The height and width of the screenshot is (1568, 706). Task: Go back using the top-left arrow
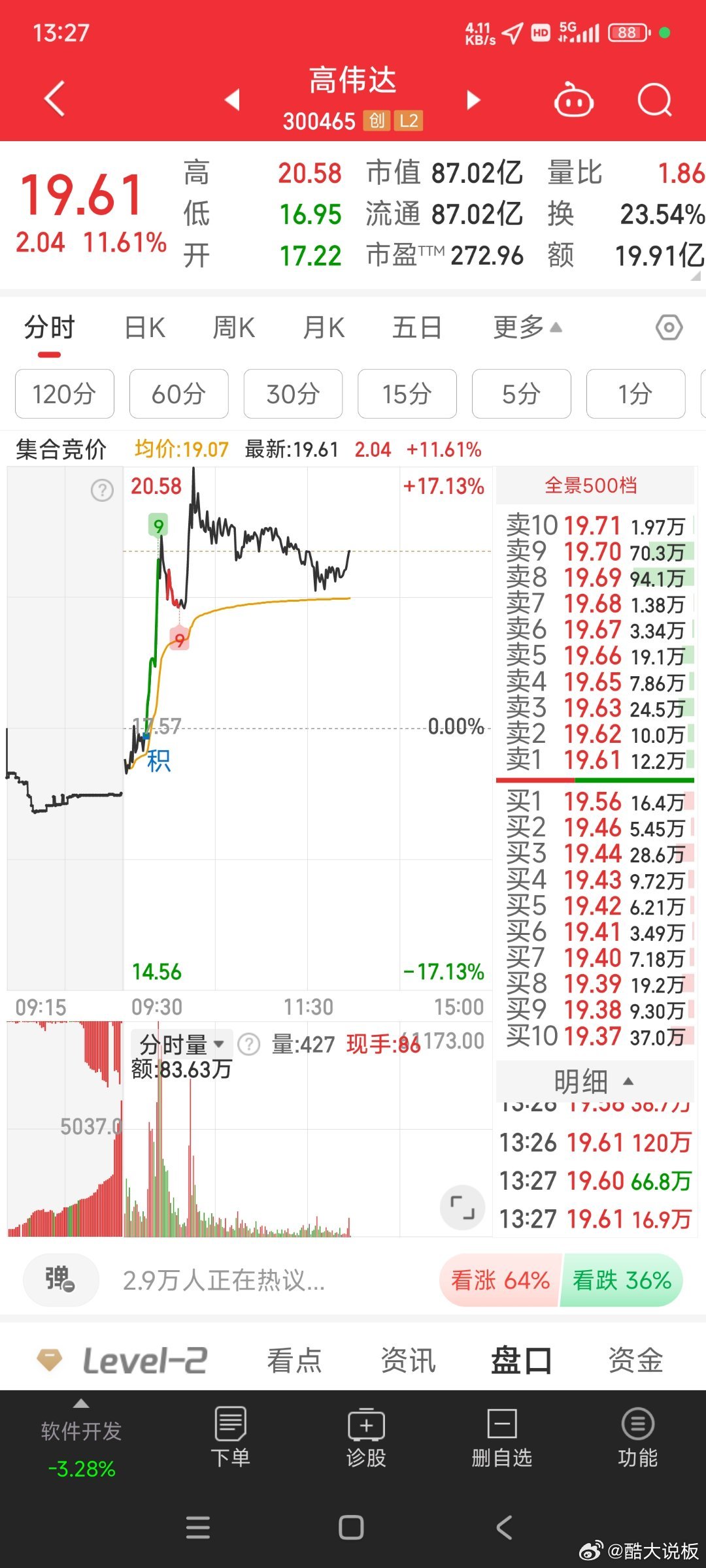55,99
